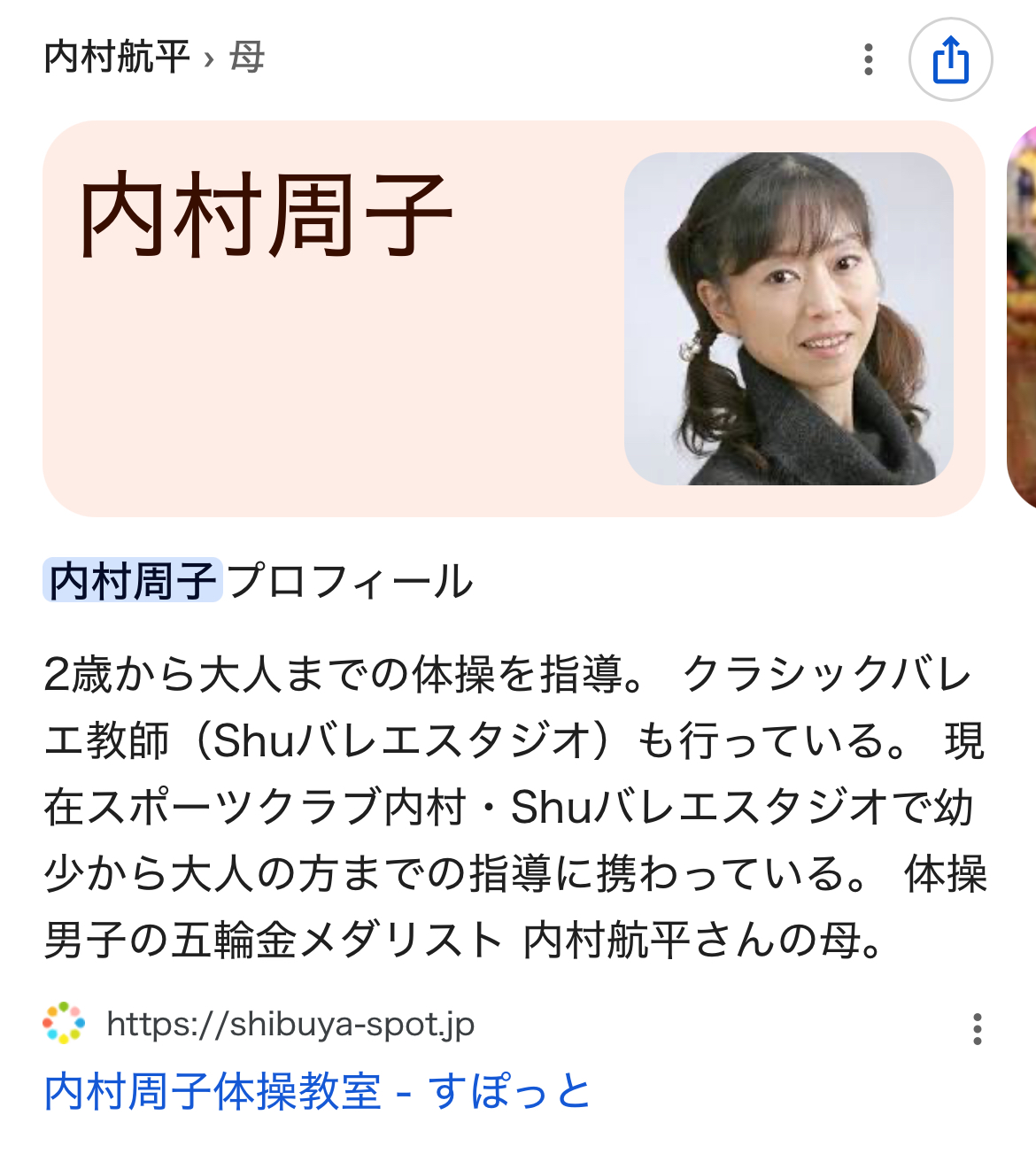Go to 内村航平 in the breadcrumb

[x=117, y=58]
